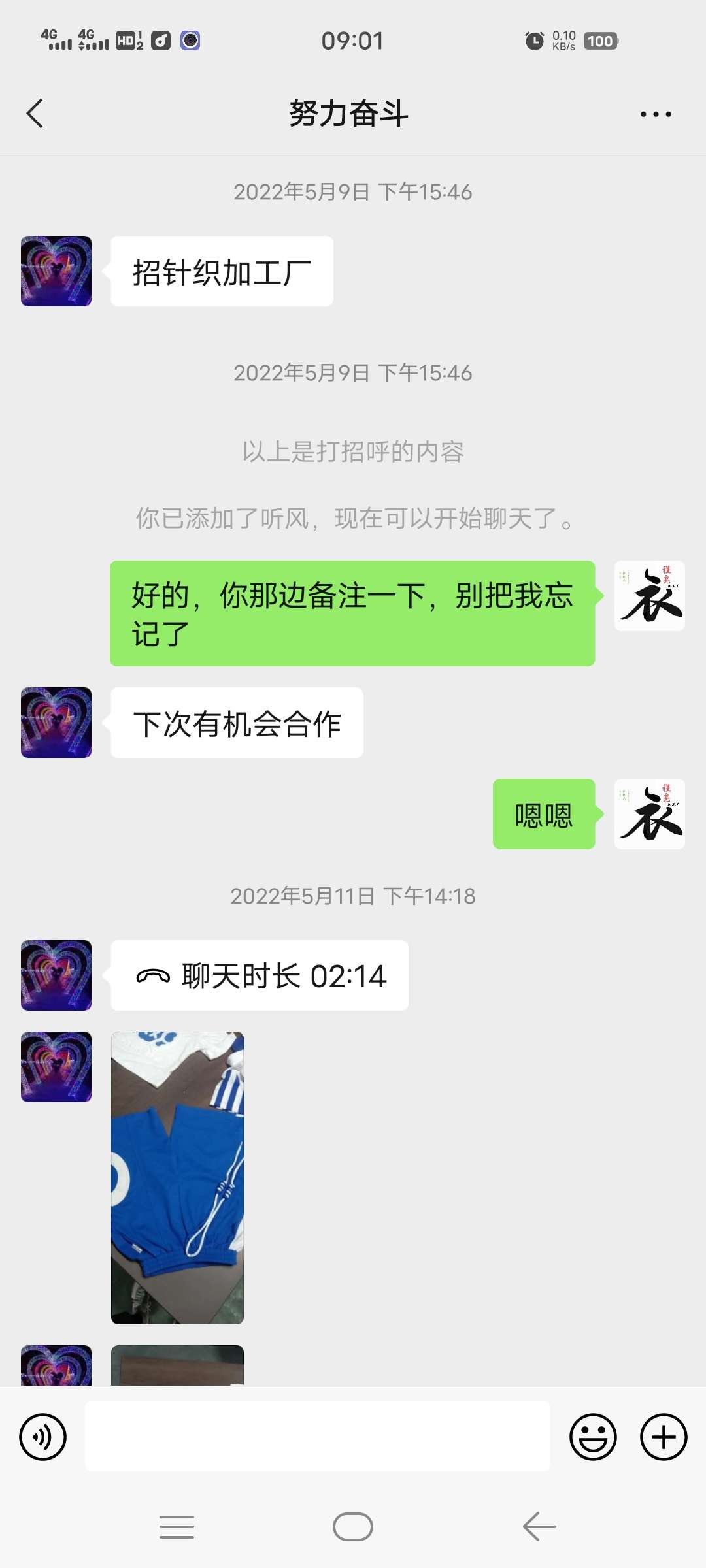Tap the system home button
Image resolution: width=706 pixels, height=1568 pixels.
pyautogui.click(x=352, y=1527)
